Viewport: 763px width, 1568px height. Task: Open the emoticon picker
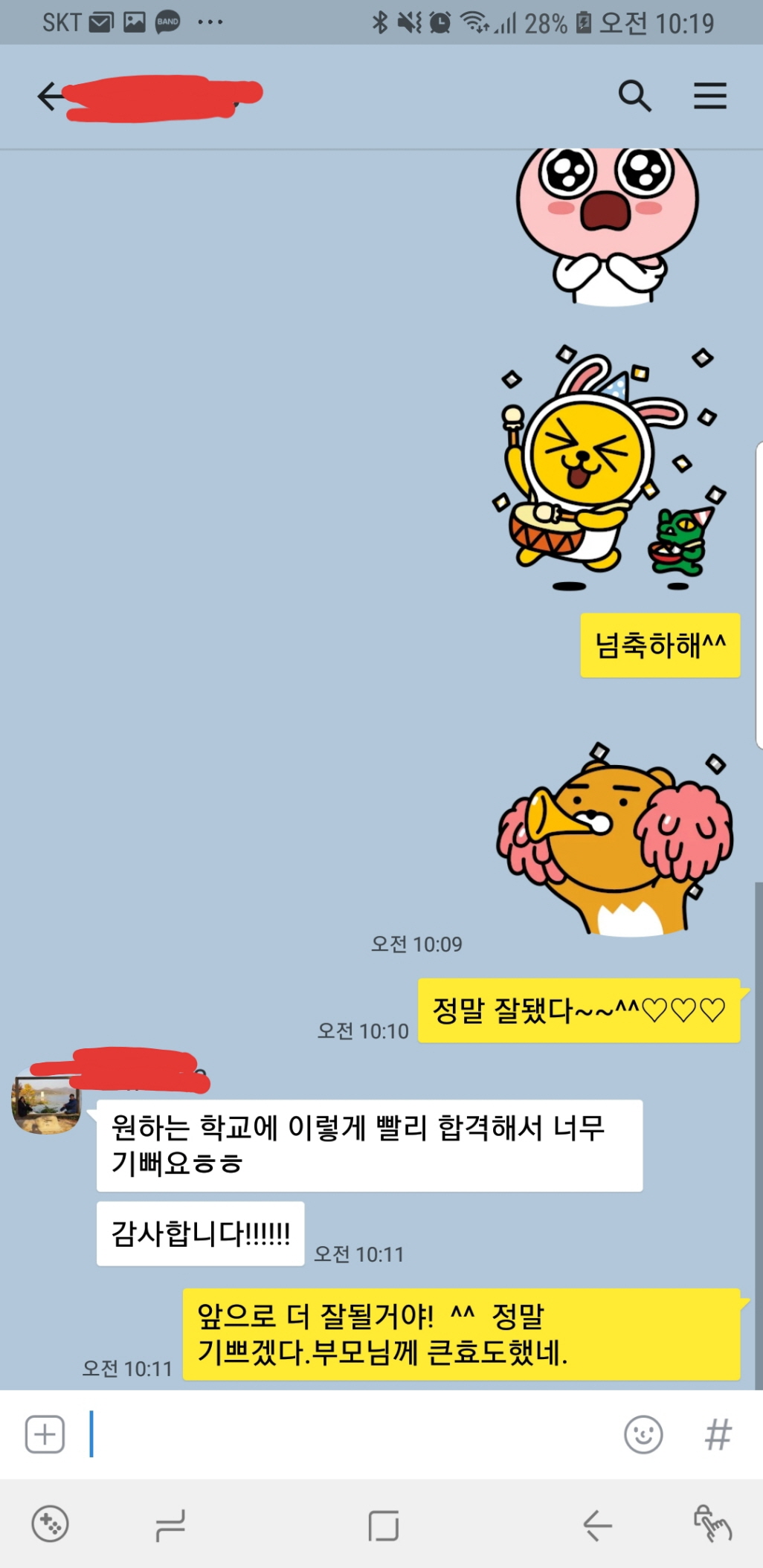coord(643,1434)
